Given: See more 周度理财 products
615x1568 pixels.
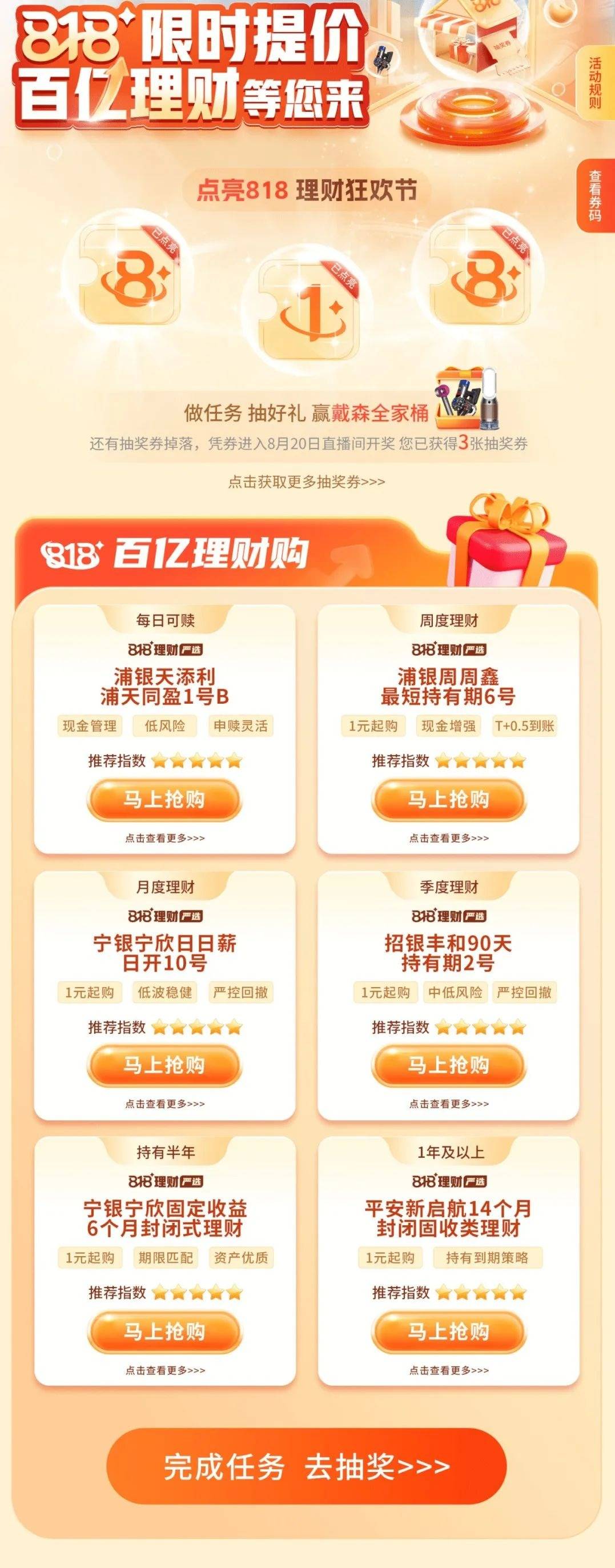Looking at the screenshot, I should (449, 838).
